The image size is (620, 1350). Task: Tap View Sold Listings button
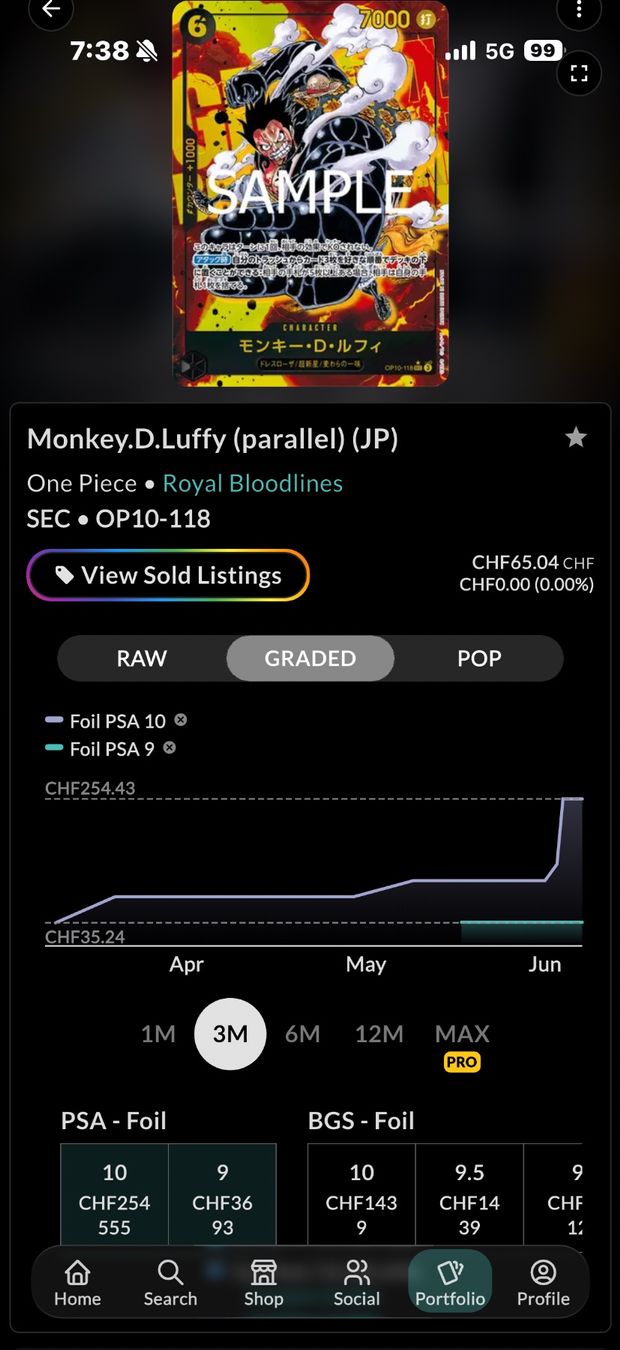(x=168, y=575)
